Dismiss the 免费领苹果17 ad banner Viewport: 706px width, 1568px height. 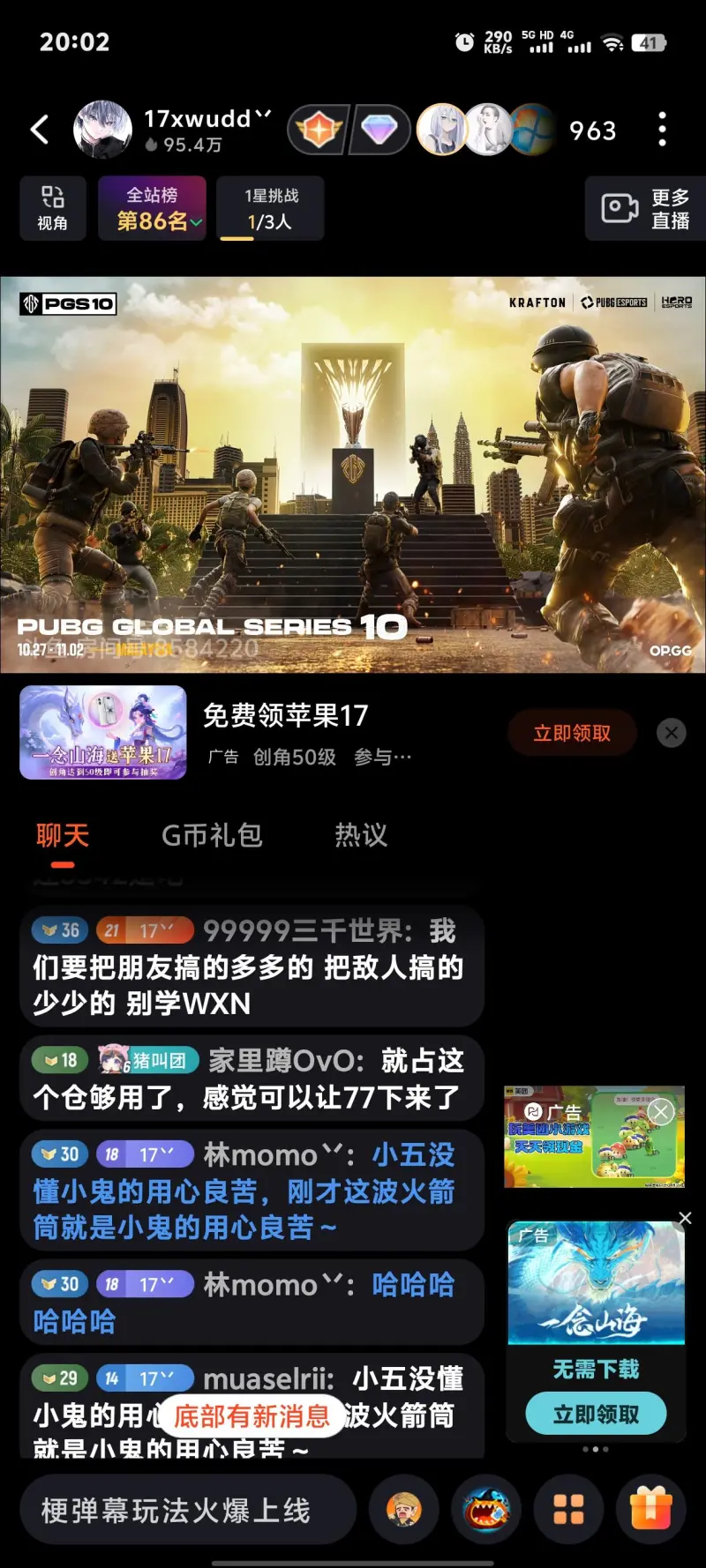point(672,732)
